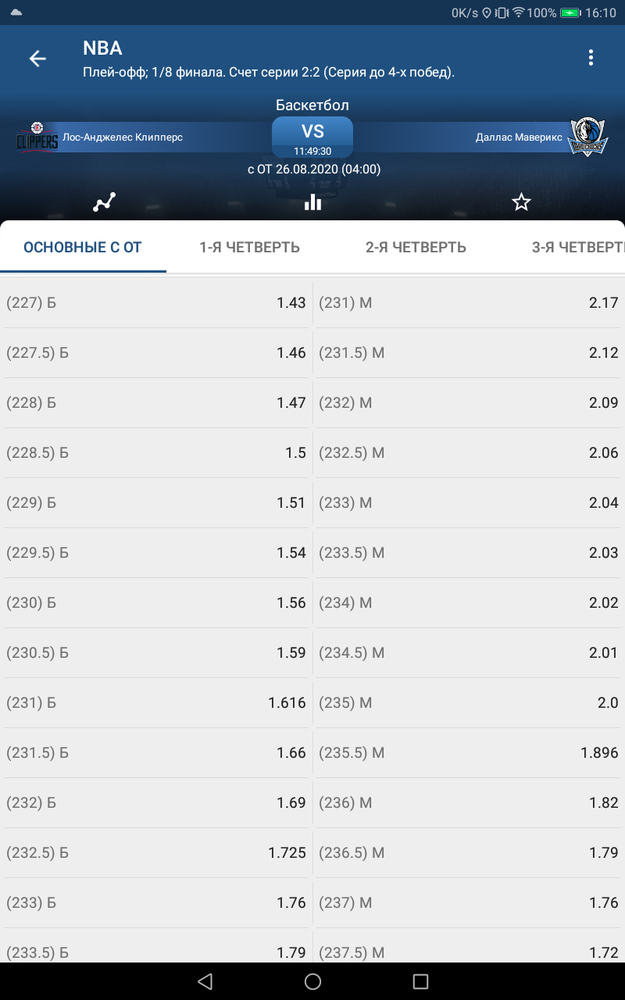Go back using the arrow icon
Image resolution: width=625 pixels, height=1000 pixels.
[x=38, y=59]
